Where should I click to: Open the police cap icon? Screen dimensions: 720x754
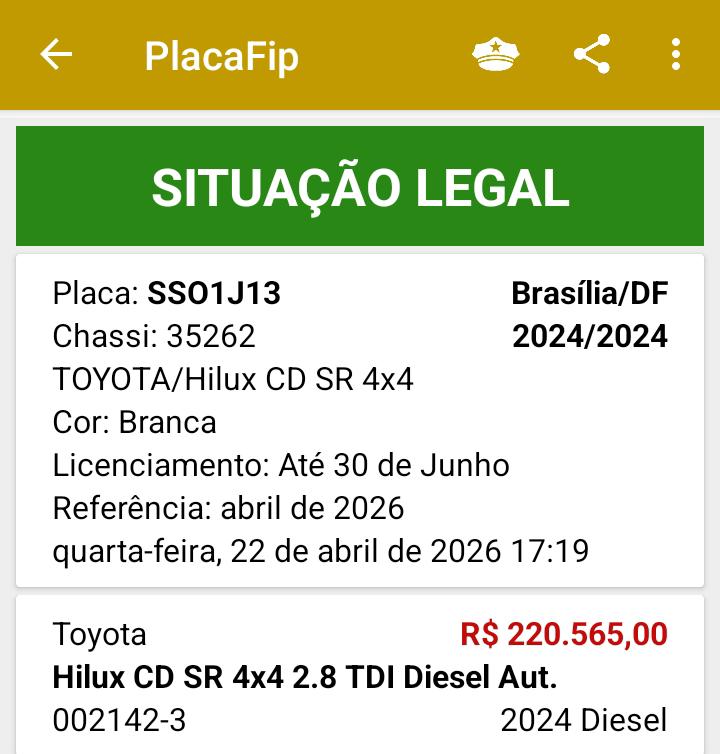495,55
